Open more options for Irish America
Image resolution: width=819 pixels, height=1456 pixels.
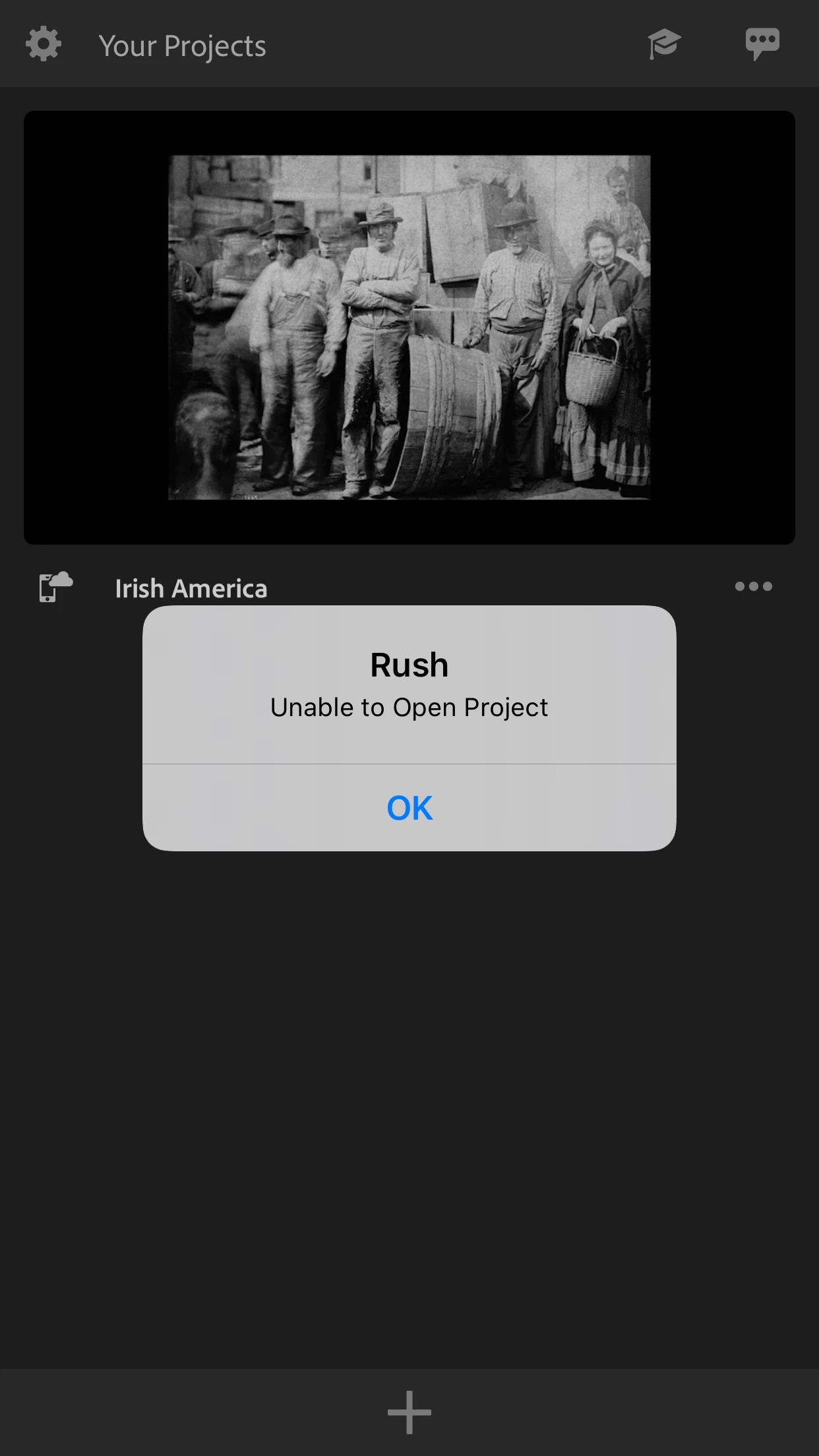tap(753, 586)
